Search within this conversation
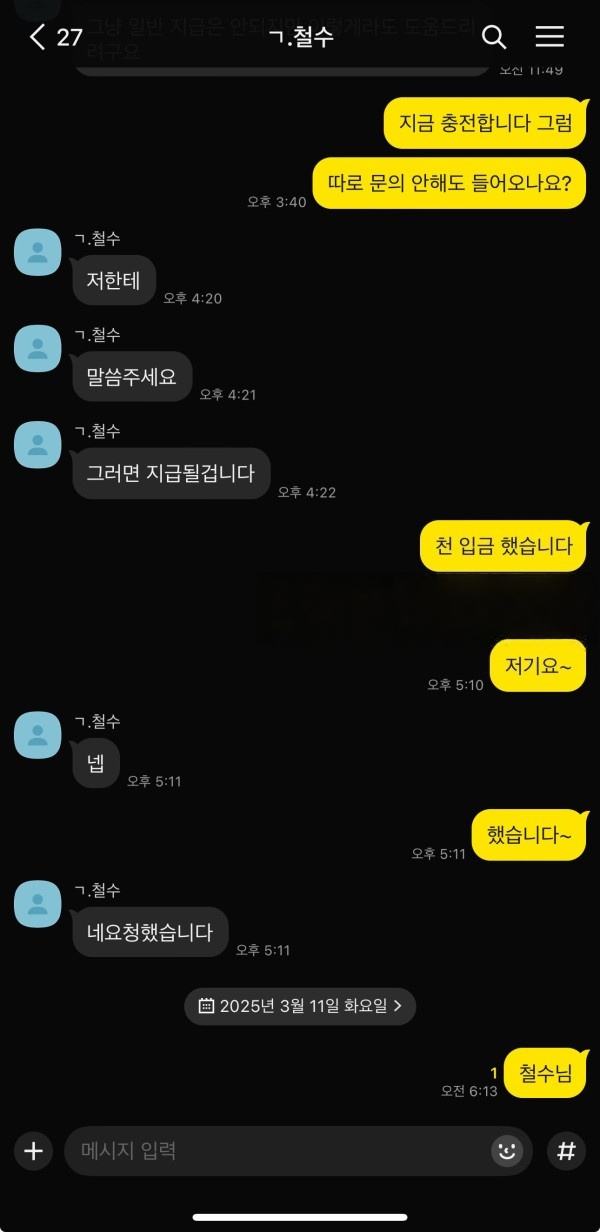This screenshot has width=600, height=1232. click(494, 38)
